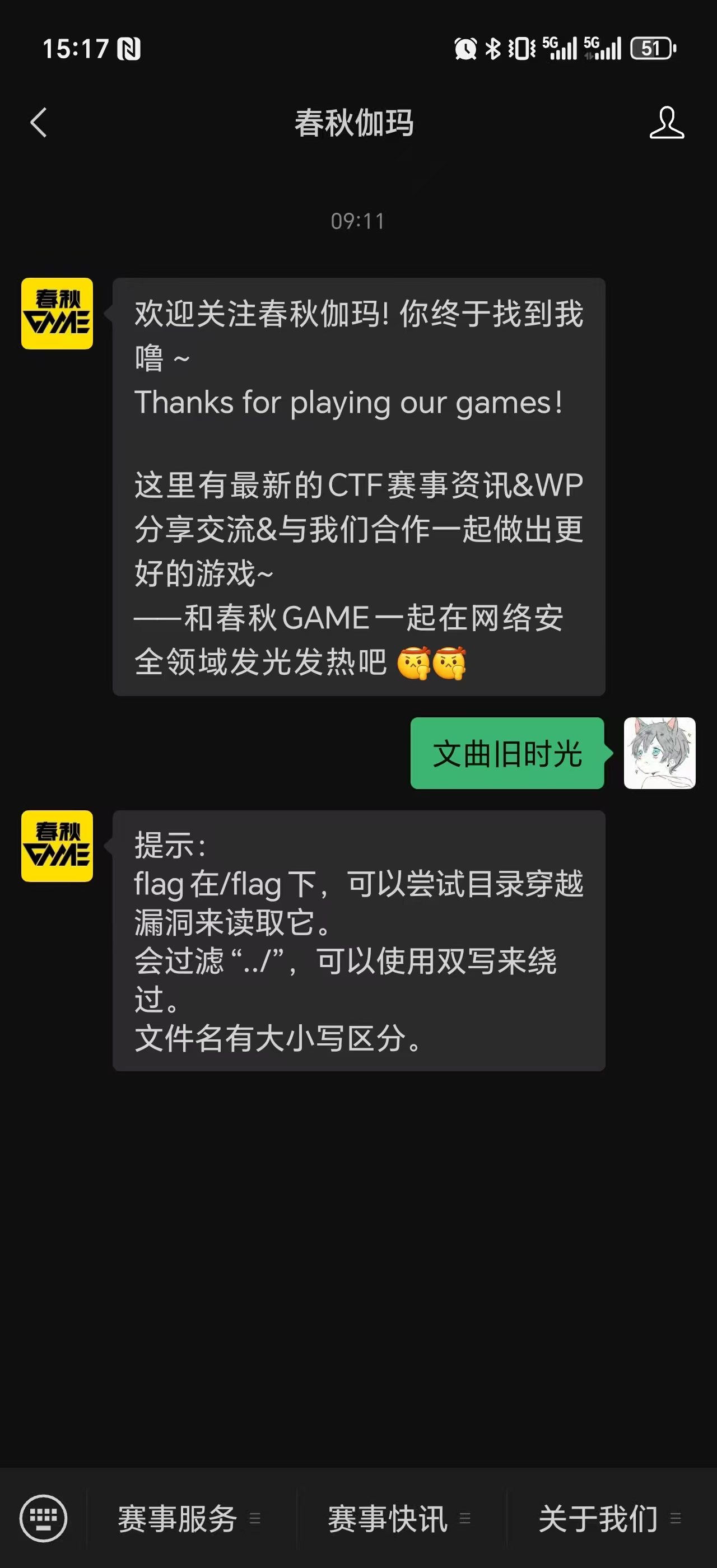717x1568 pixels.
Task: Tap the green 文曲旧时光 message bubble
Action: (x=508, y=755)
